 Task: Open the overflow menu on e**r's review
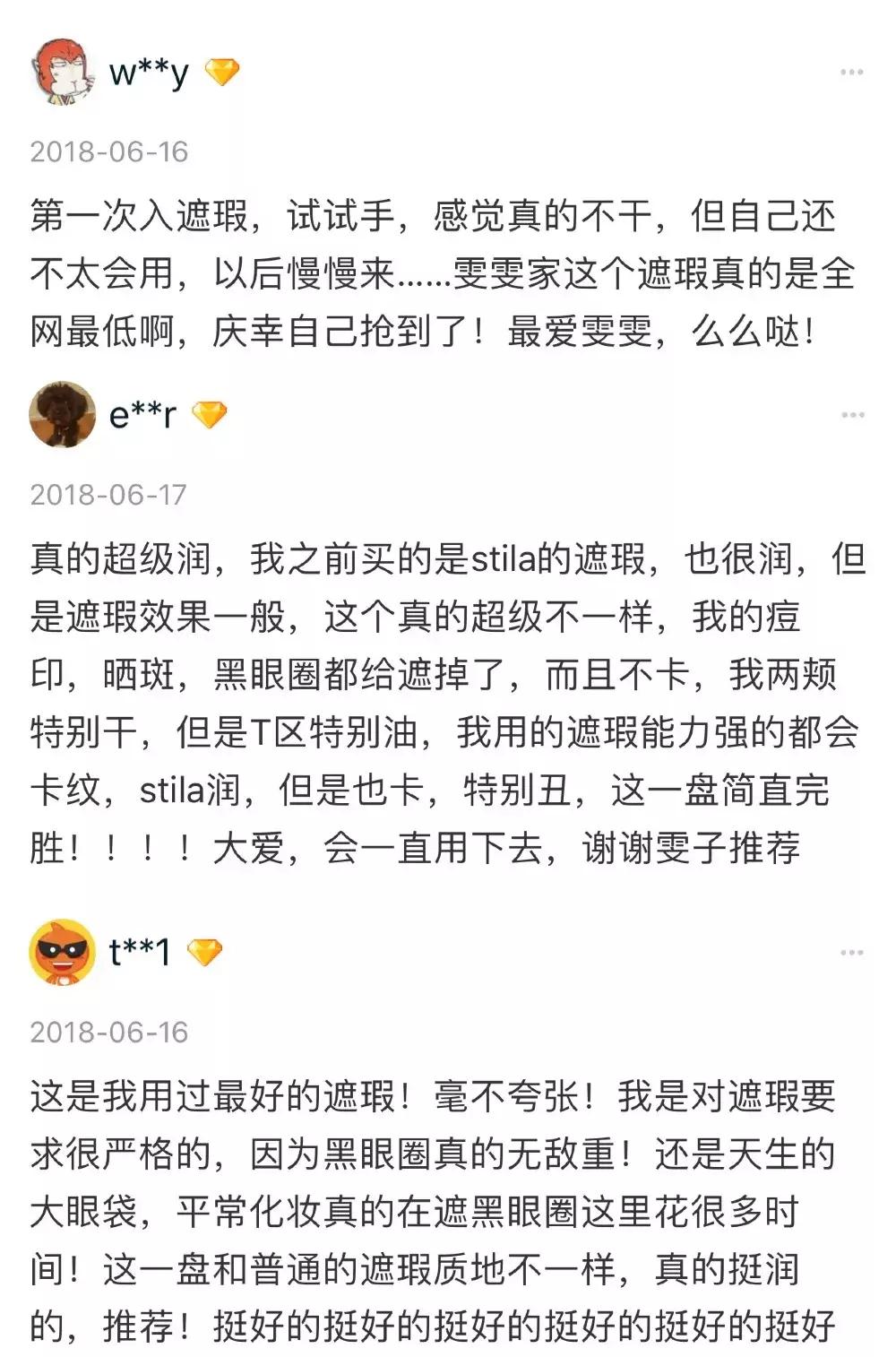851,415
